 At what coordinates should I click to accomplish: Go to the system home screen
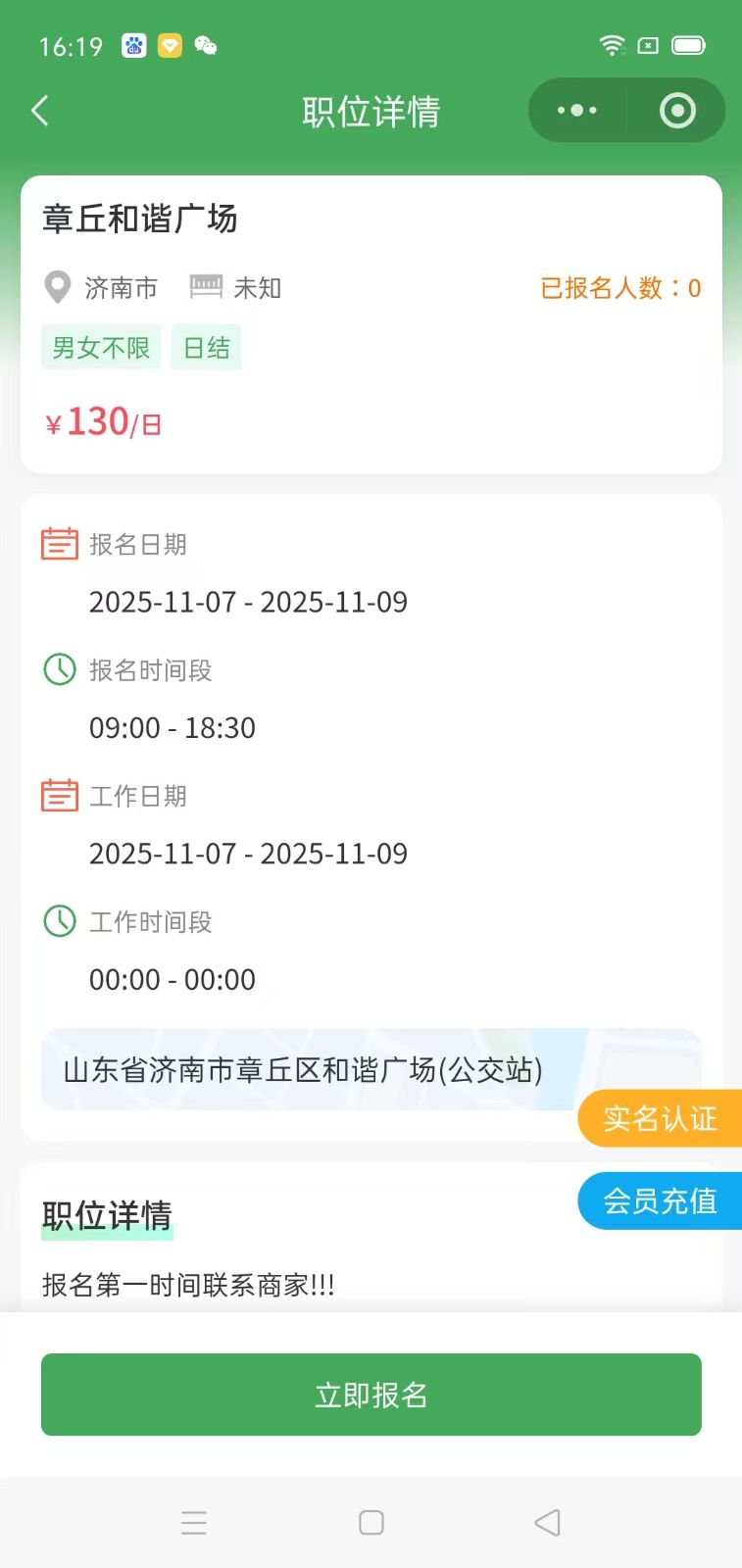pos(371,1522)
